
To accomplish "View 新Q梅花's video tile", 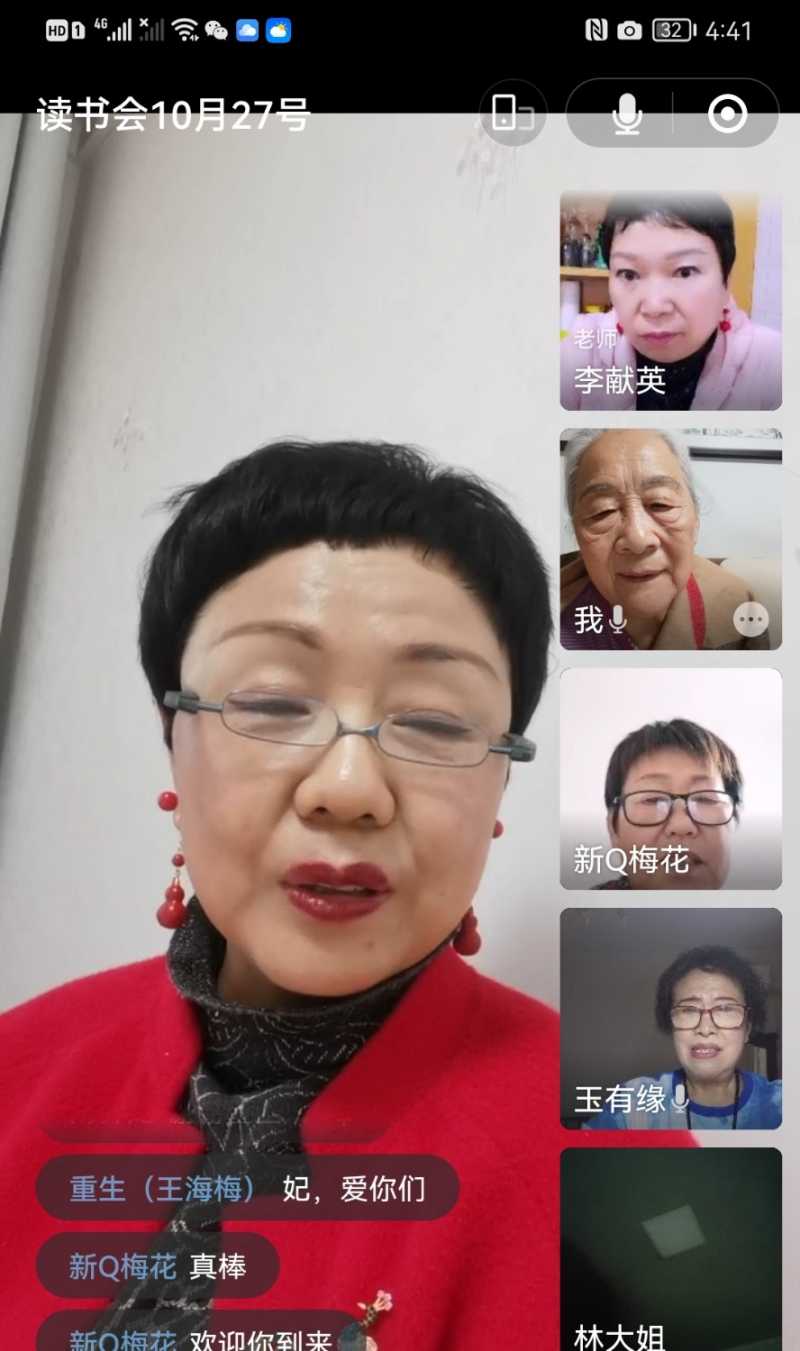I will 670,778.
